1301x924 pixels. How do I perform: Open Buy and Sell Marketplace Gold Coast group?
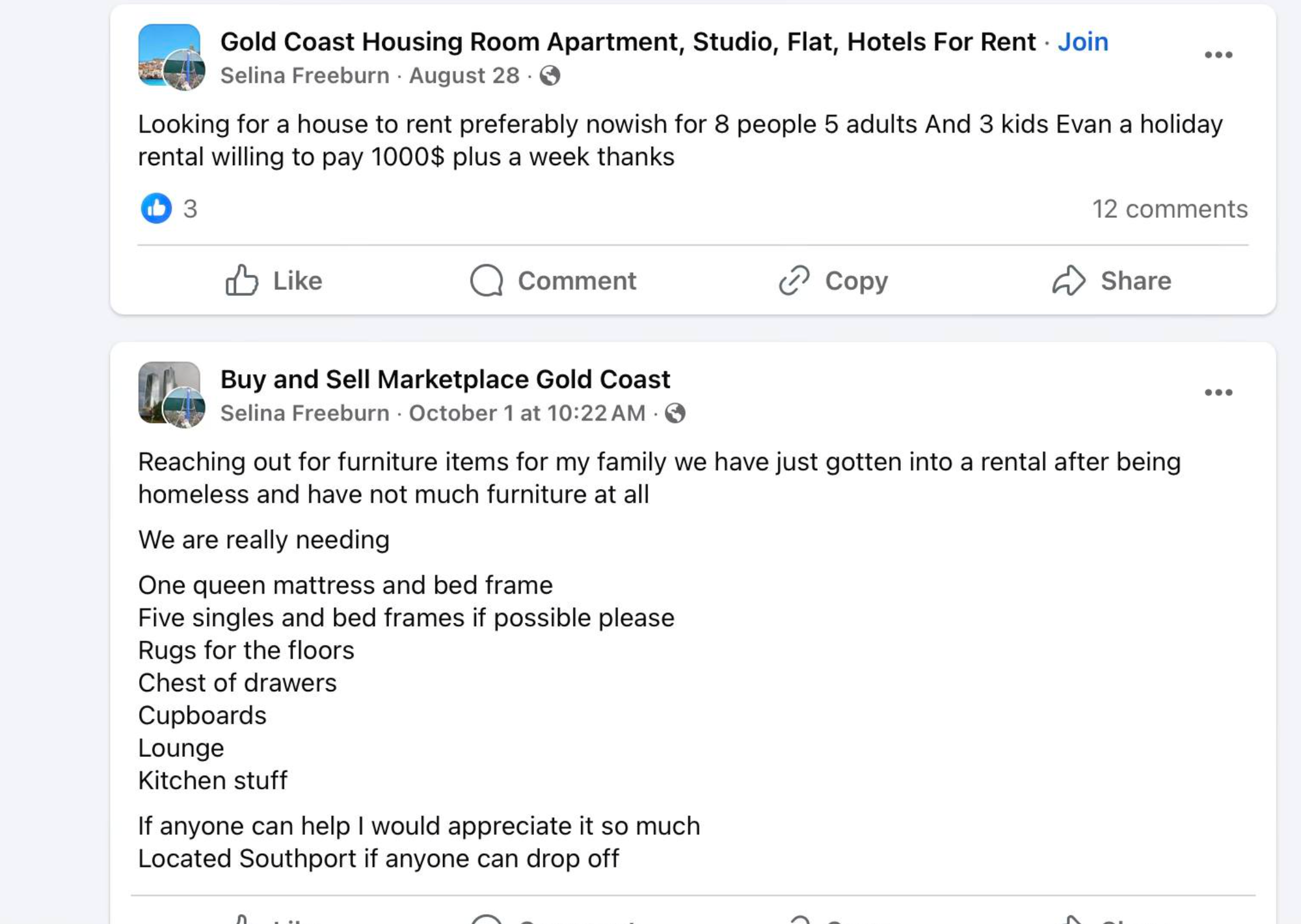(445, 379)
